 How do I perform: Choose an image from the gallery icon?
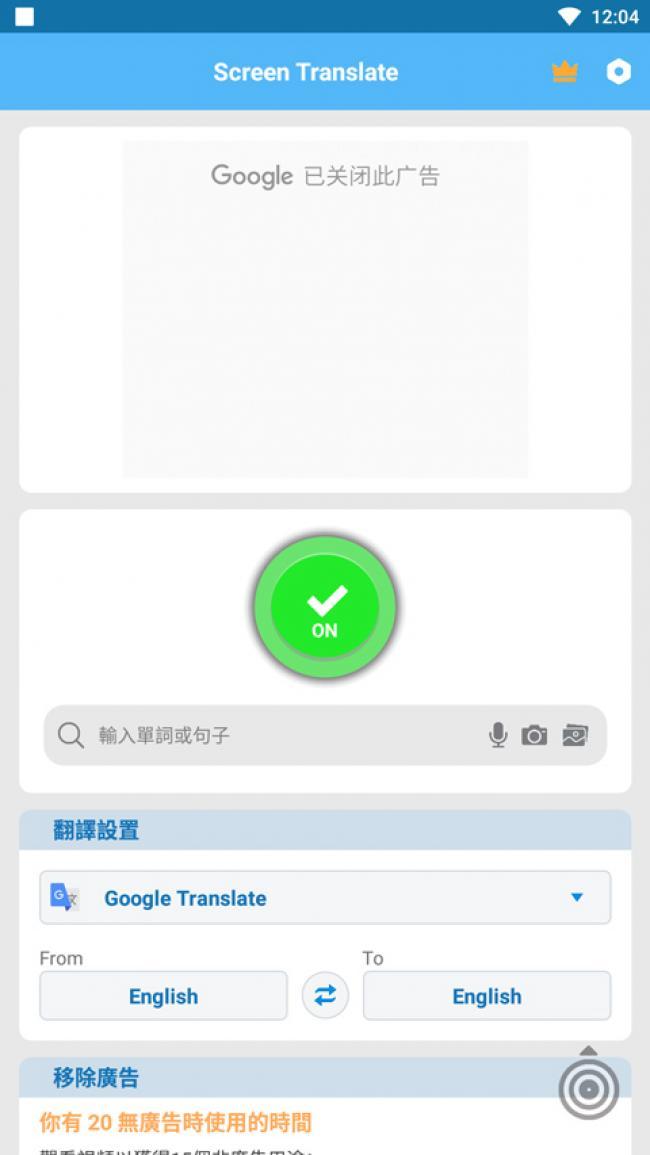tap(574, 735)
